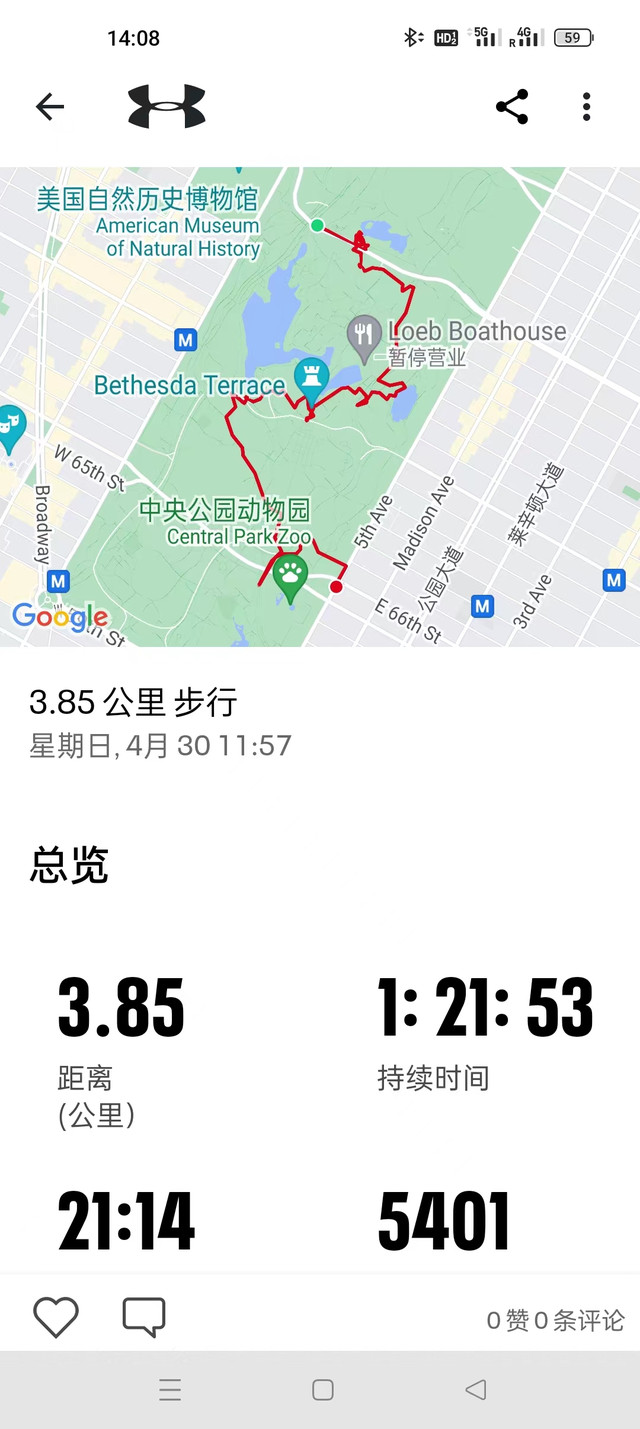Tap the system home button
This screenshot has width=640, height=1429.
click(322, 1389)
